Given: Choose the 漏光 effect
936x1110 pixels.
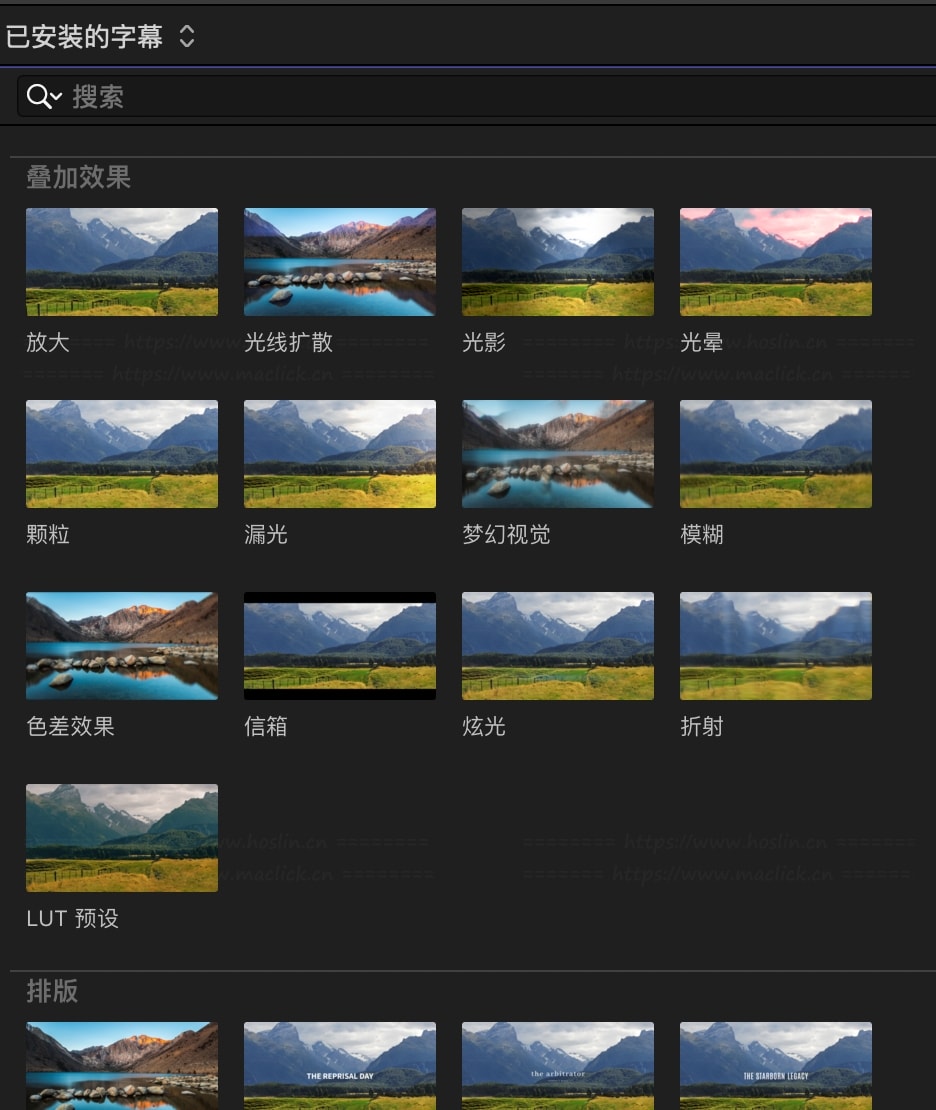Looking at the screenshot, I should 340,454.
